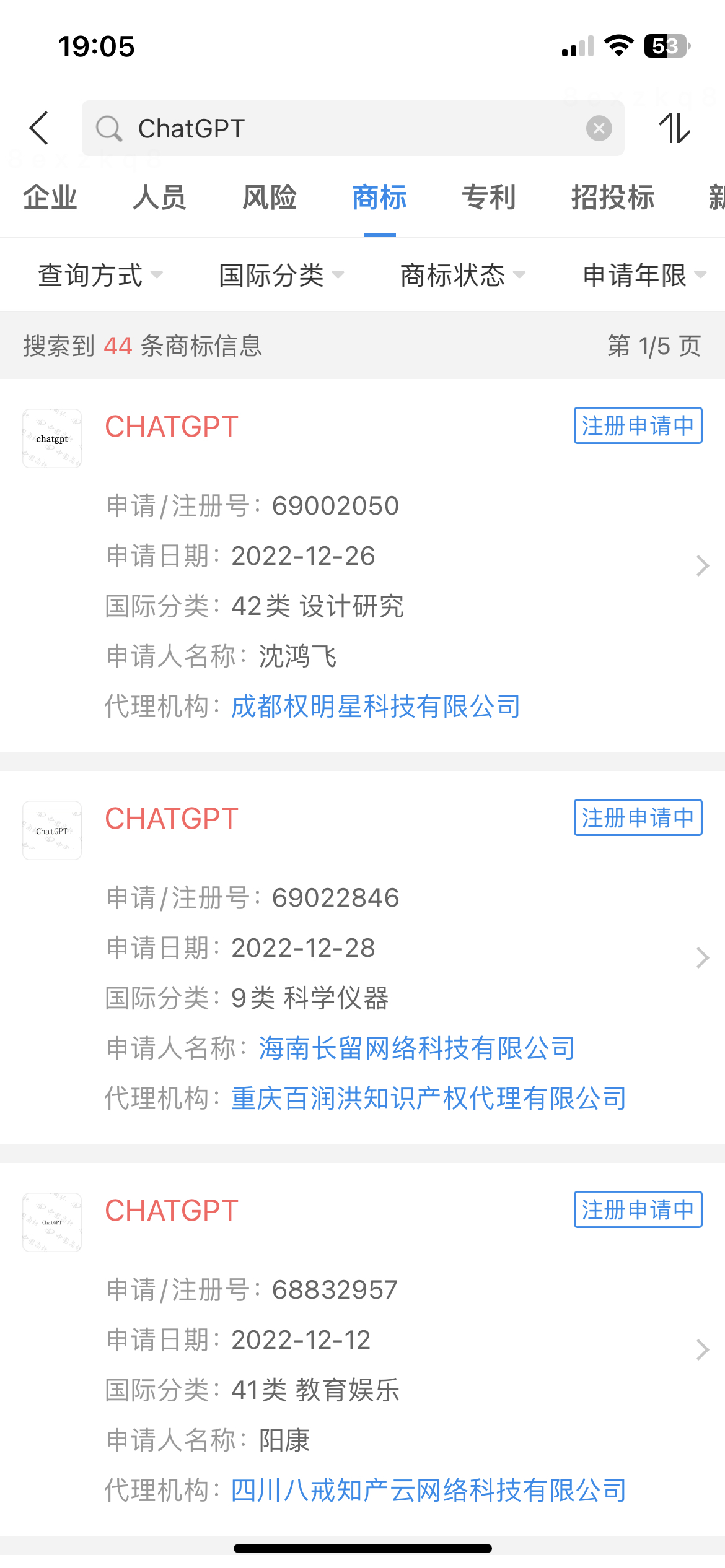This screenshot has height=1568, width=725.
Task: Switch to the 招投标 tab
Action: (x=613, y=198)
